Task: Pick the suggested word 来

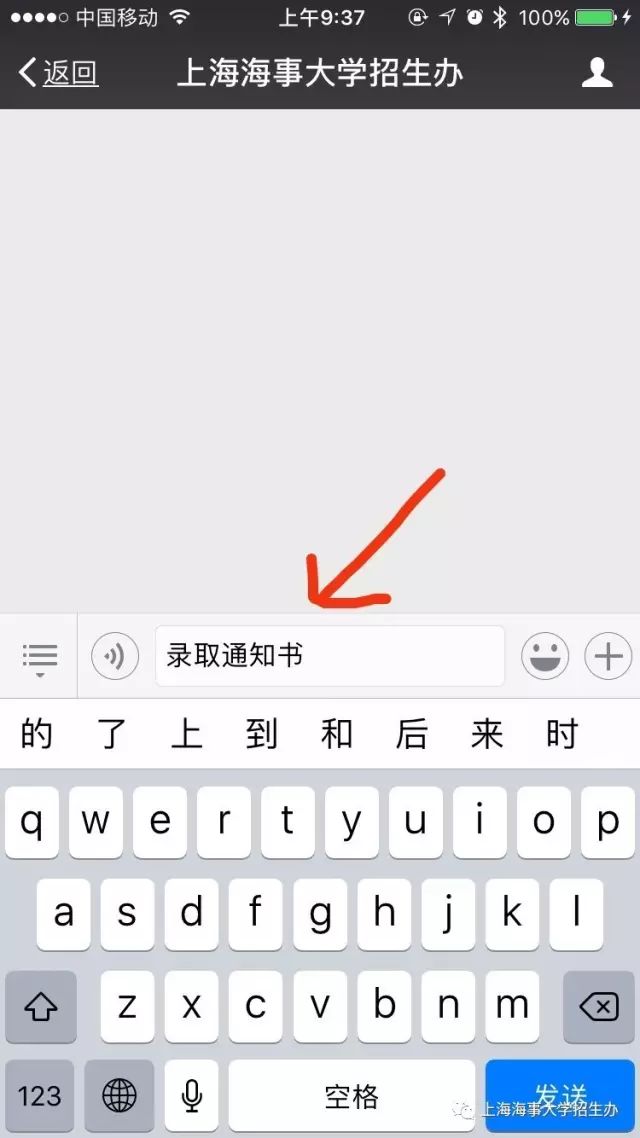Action: [x=487, y=734]
